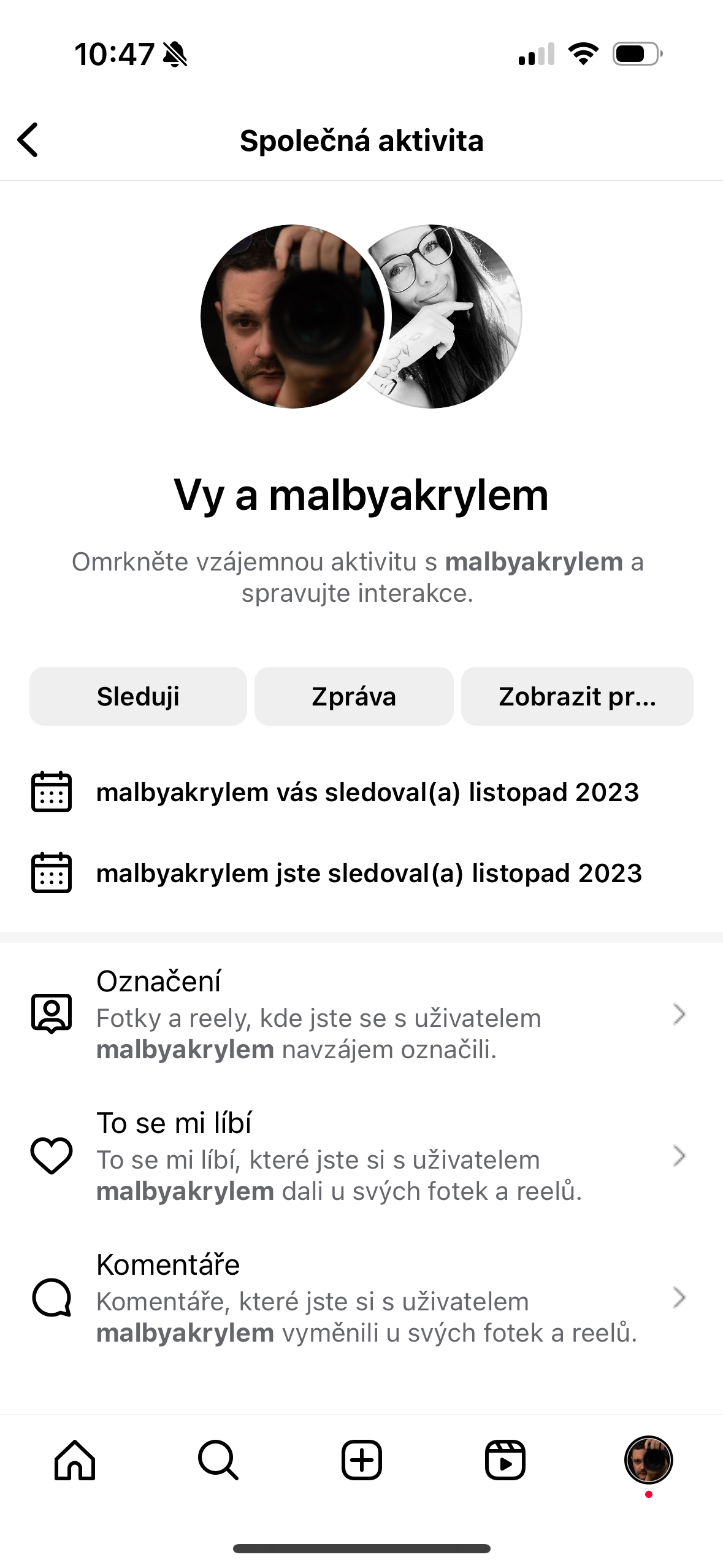723x1568 pixels.
Task: Open the To se mi líbí row
Action: 361,1156
